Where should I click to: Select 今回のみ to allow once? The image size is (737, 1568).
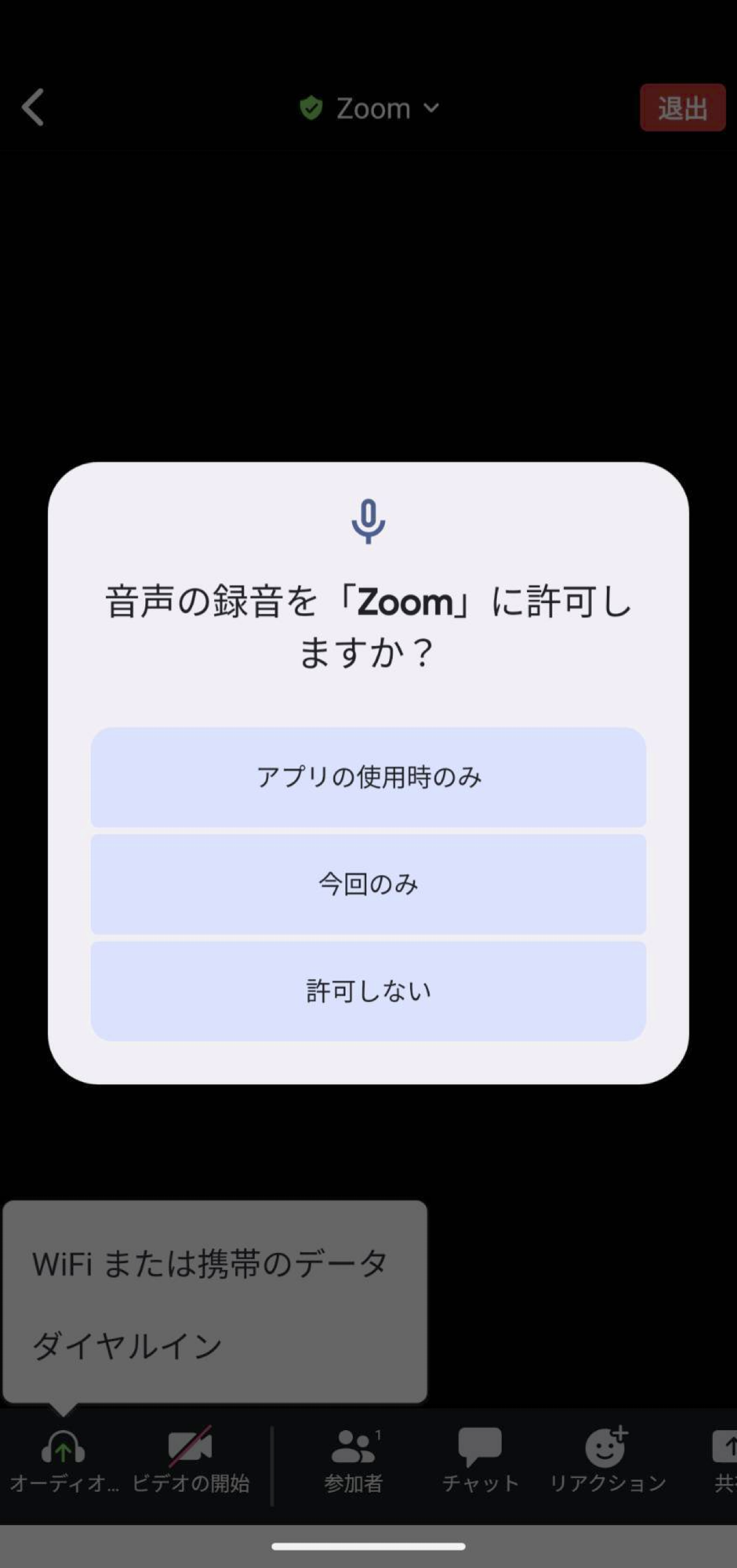click(x=368, y=884)
